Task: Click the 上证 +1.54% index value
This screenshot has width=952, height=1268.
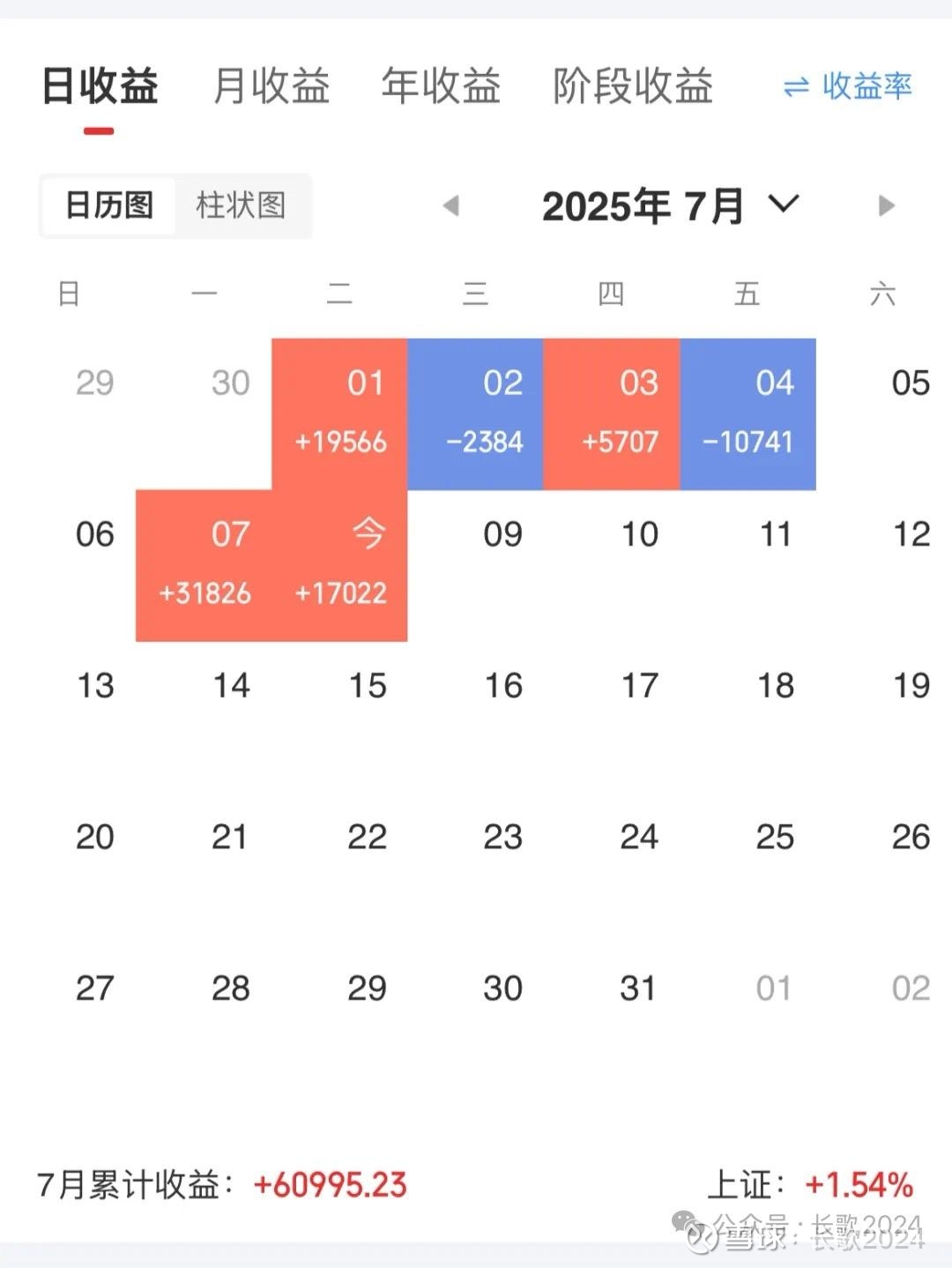Action: (x=861, y=1184)
